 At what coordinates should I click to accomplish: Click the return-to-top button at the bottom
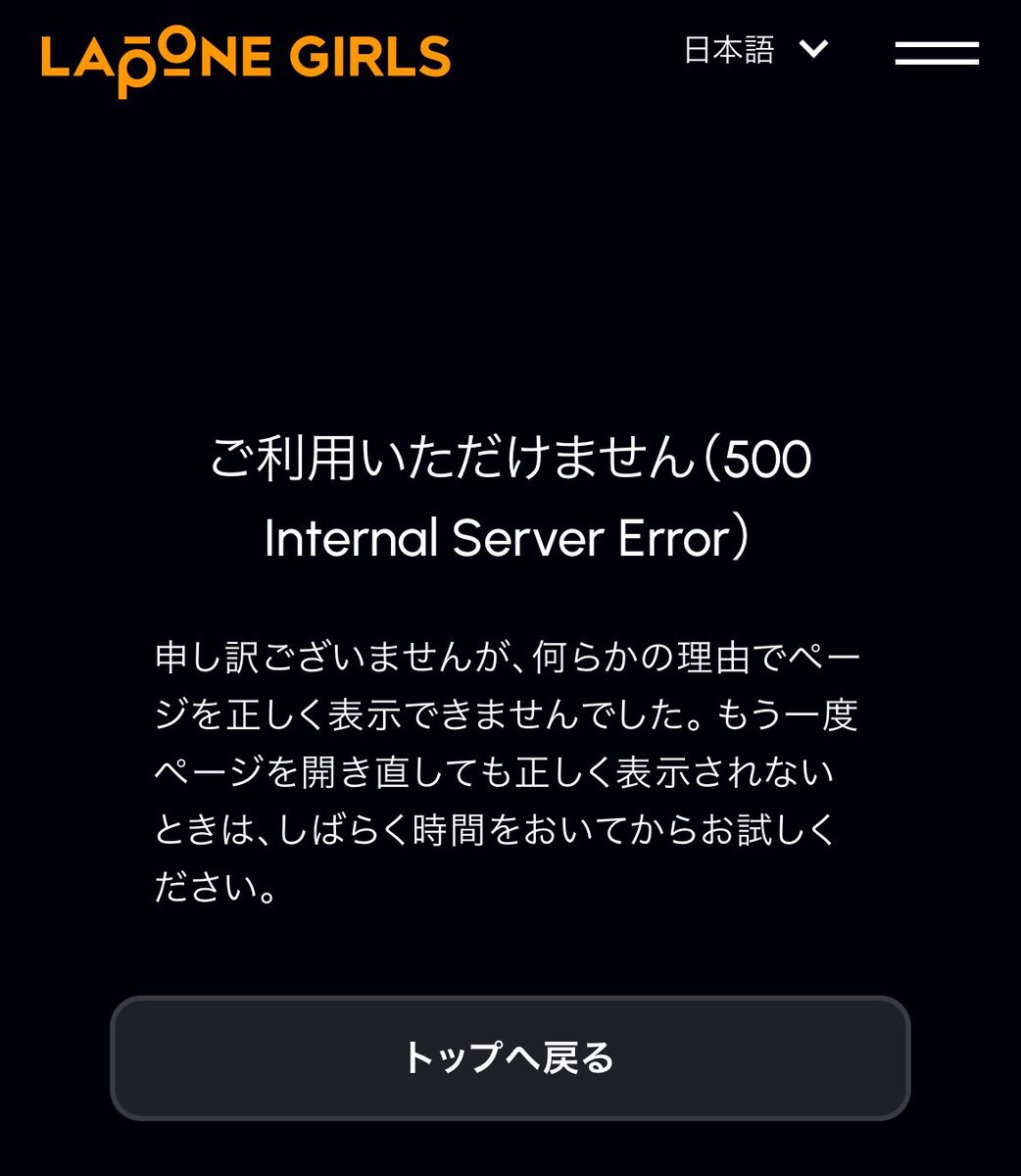[510, 1057]
